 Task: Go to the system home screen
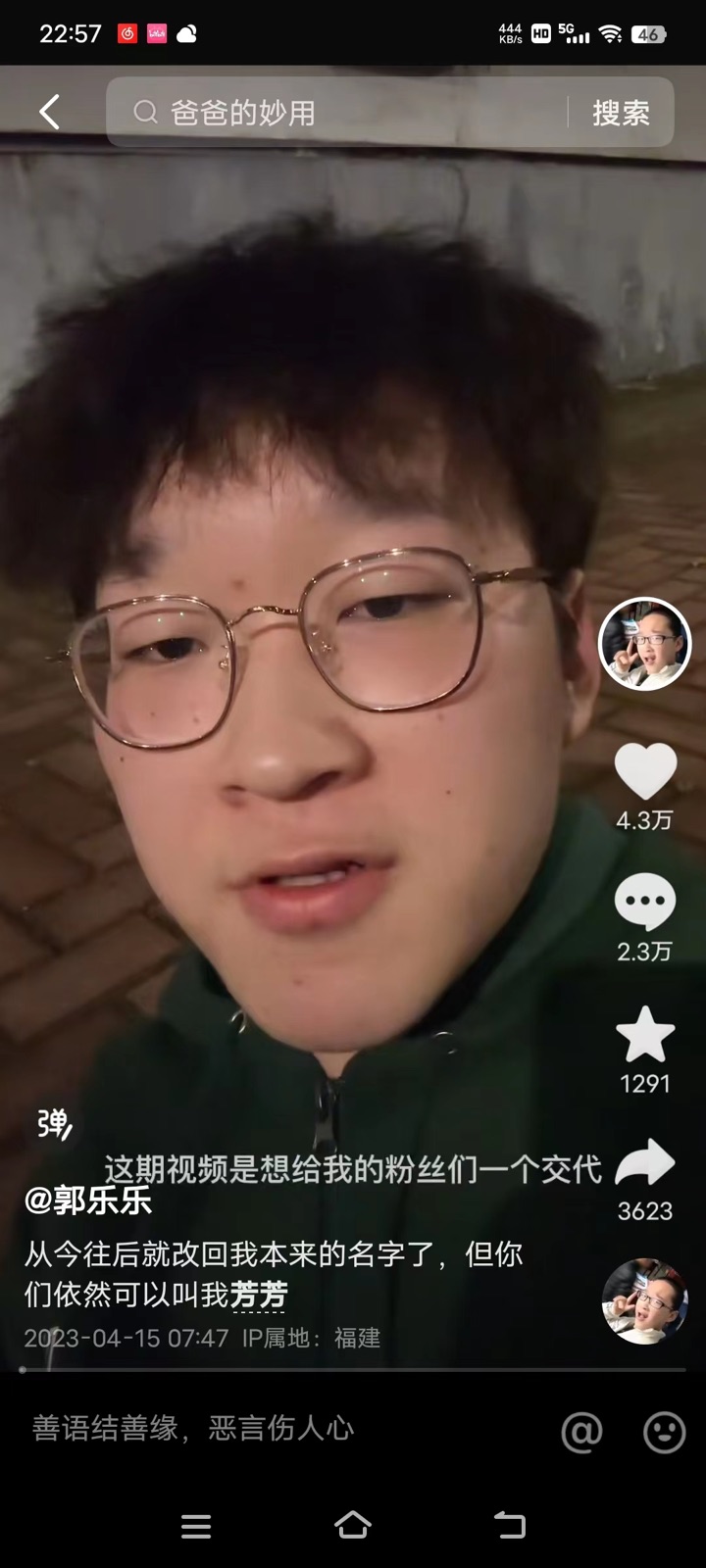353,1525
